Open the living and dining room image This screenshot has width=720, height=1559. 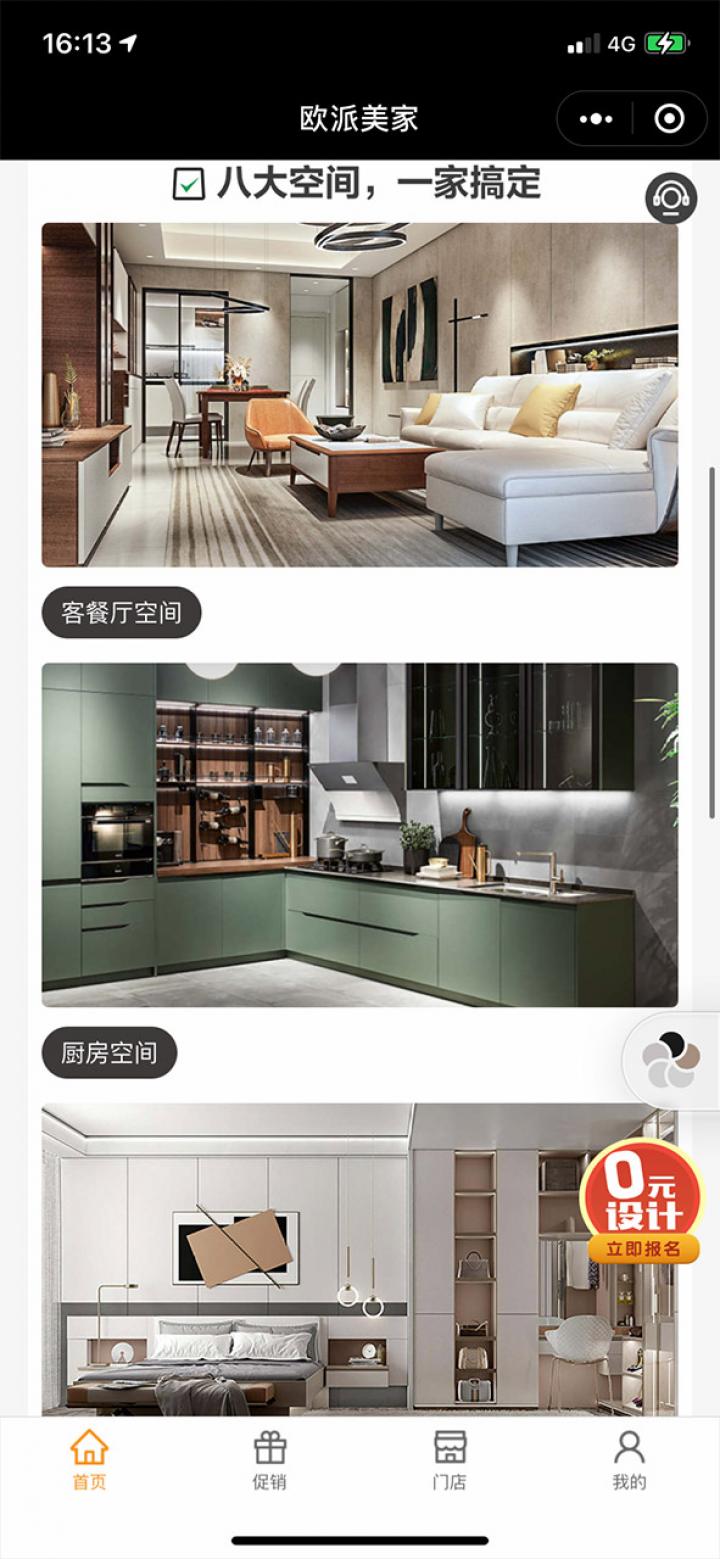click(x=359, y=394)
